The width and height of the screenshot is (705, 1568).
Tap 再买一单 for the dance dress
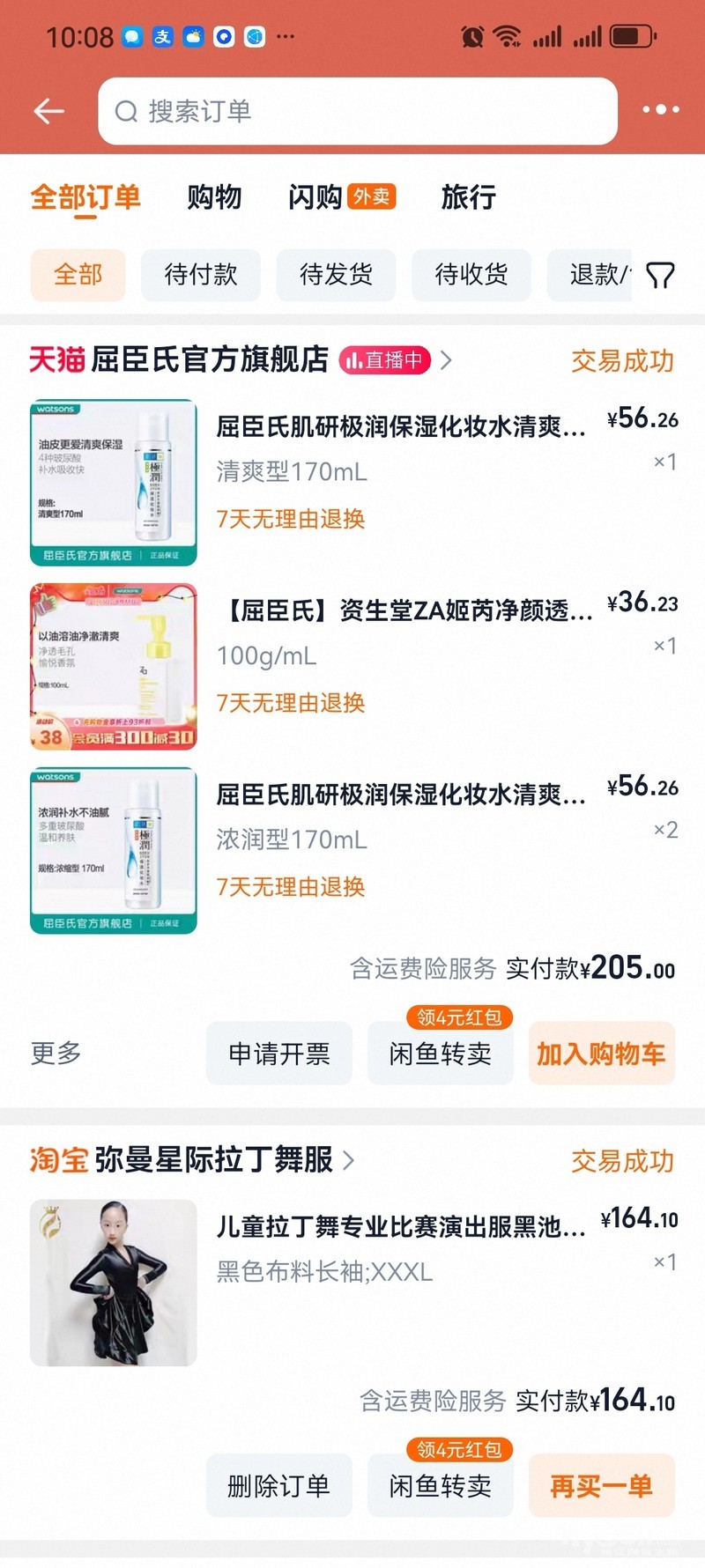601,1486
